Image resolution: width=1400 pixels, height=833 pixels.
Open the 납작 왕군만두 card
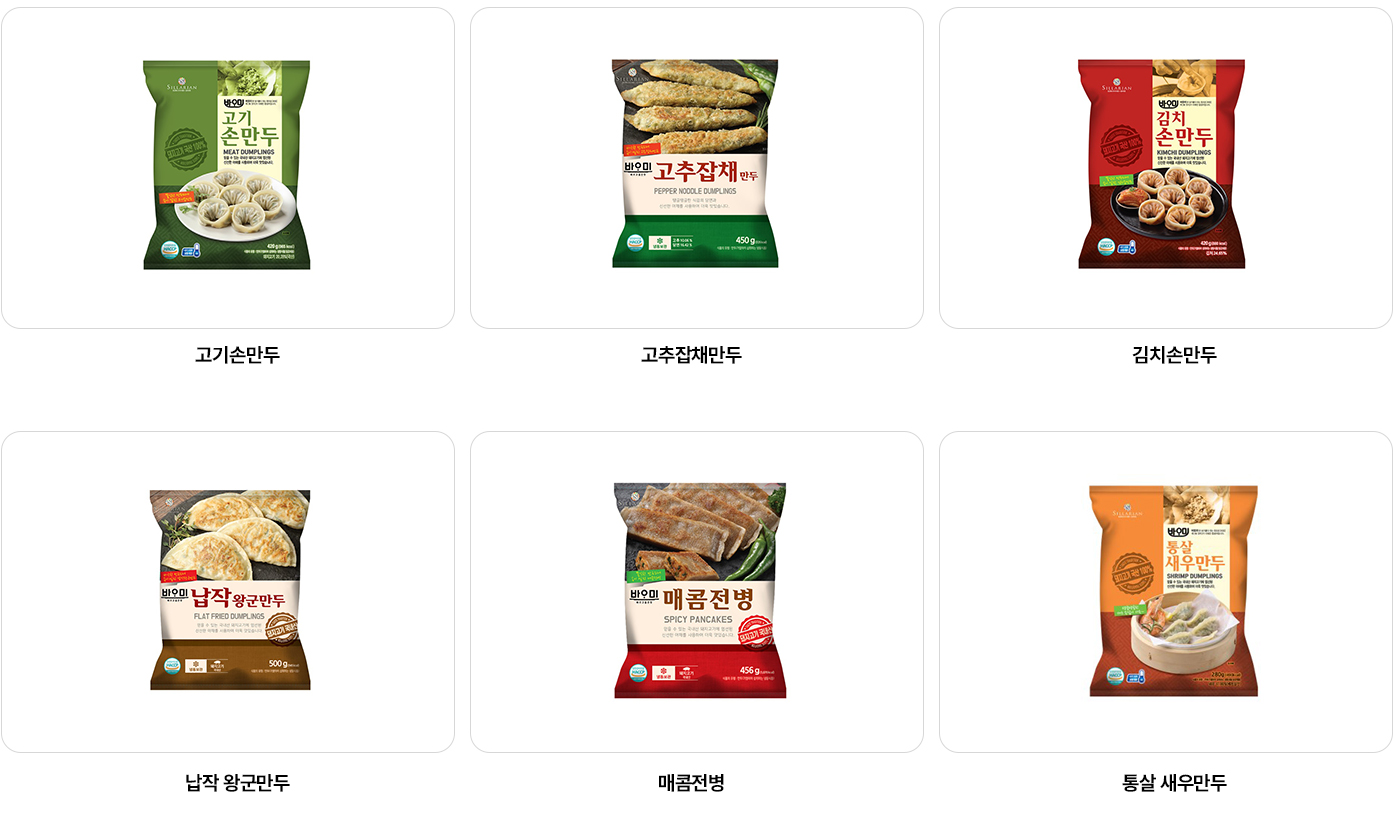pyautogui.click(x=227, y=591)
